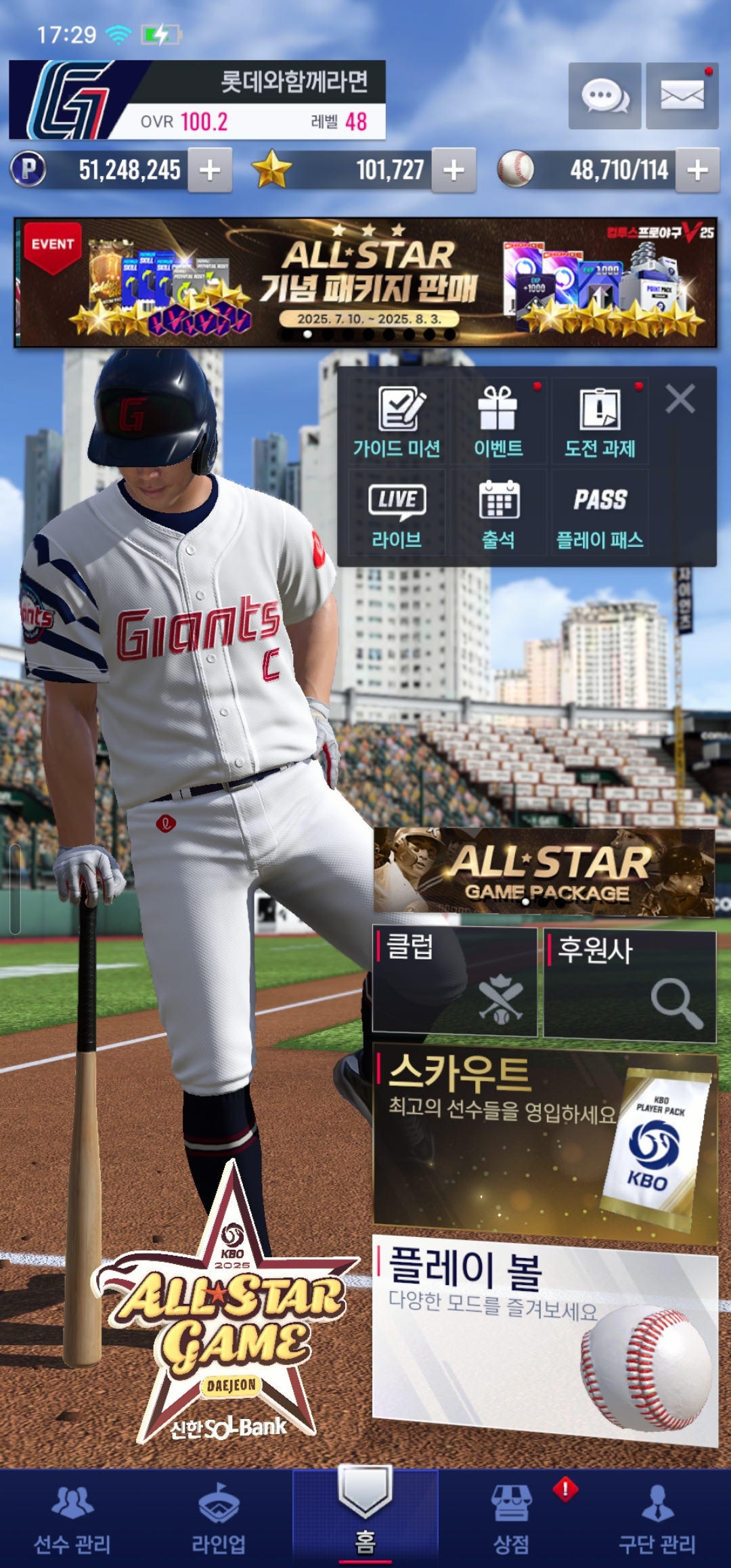The width and height of the screenshot is (731, 1568).
Task: Add more stars with plus button
Action: pos(453,170)
